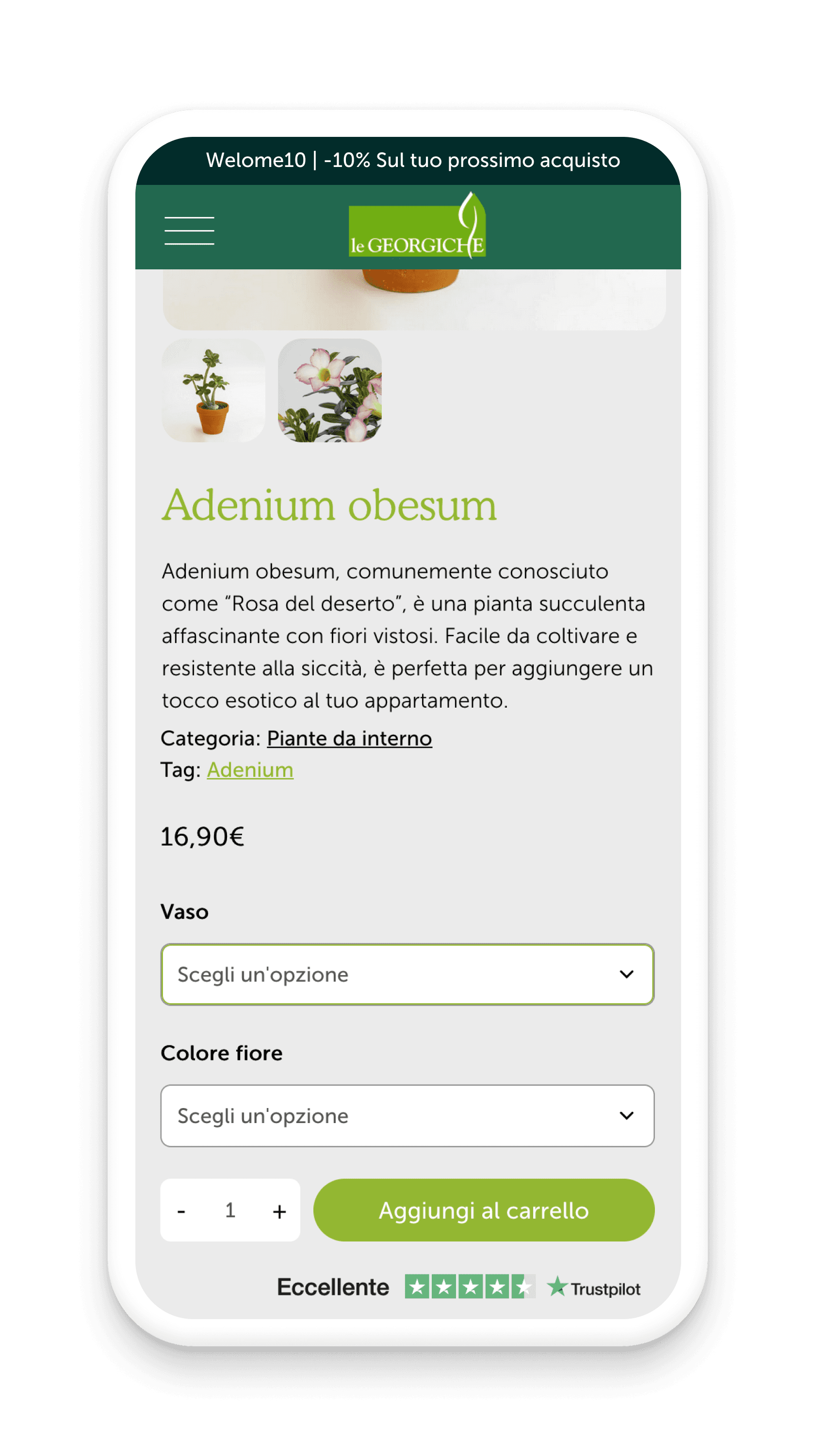Open the Piante da interno category
The width and height of the screenshot is (815, 1456).
coord(349,738)
